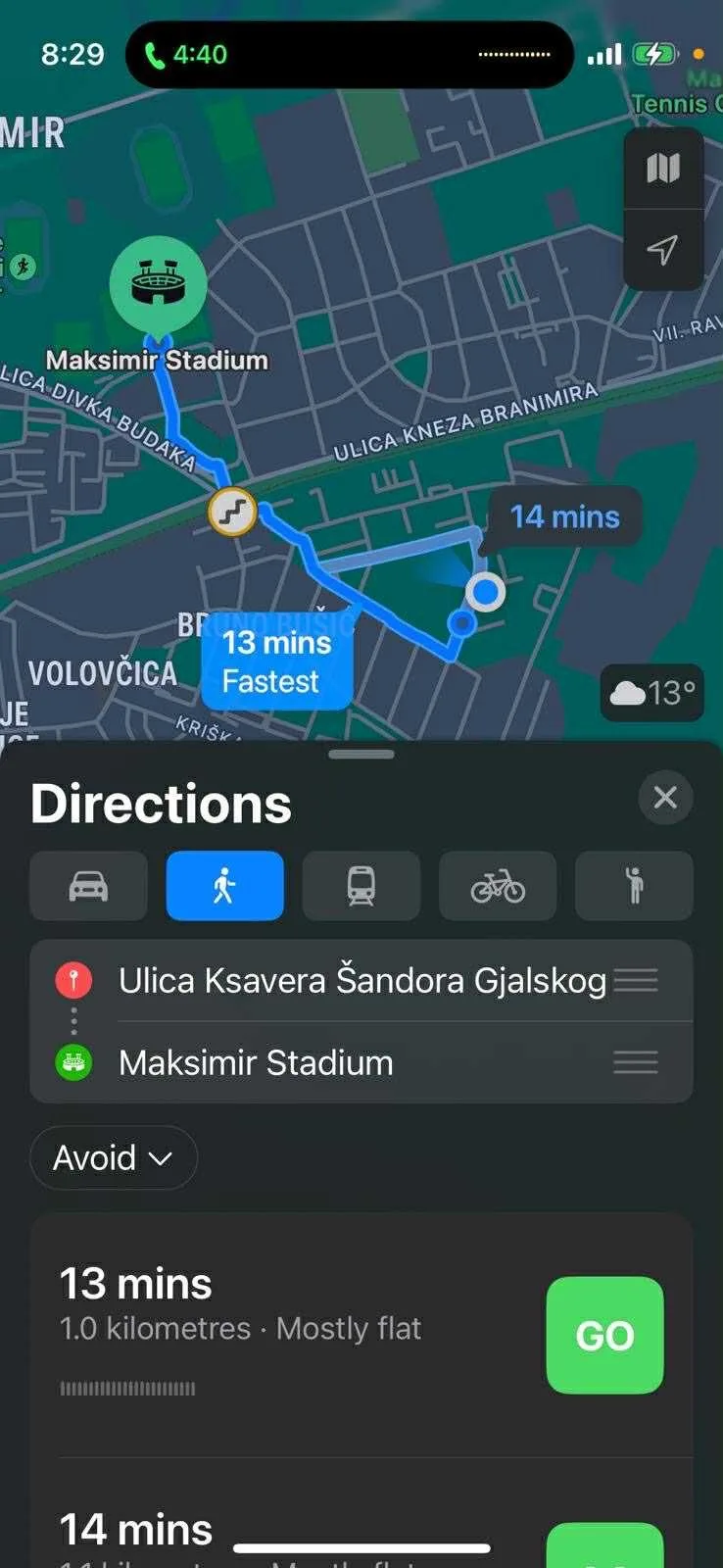The width and height of the screenshot is (723, 1568).
Task: Start the 13 mins route with GO
Action: tap(604, 1335)
